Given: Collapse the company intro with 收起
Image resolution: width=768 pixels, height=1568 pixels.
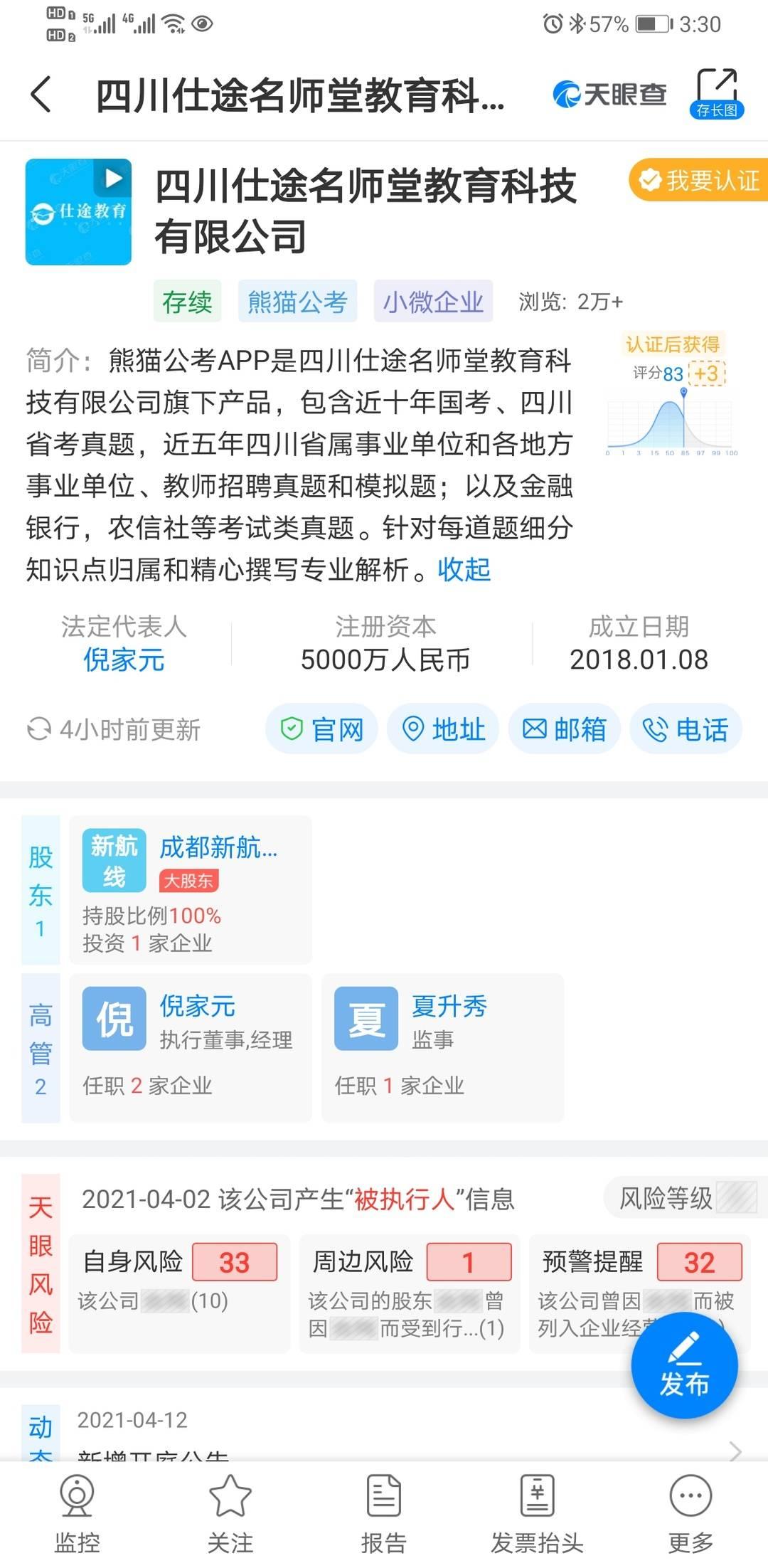Looking at the screenshot, I should tap(464, 570).
